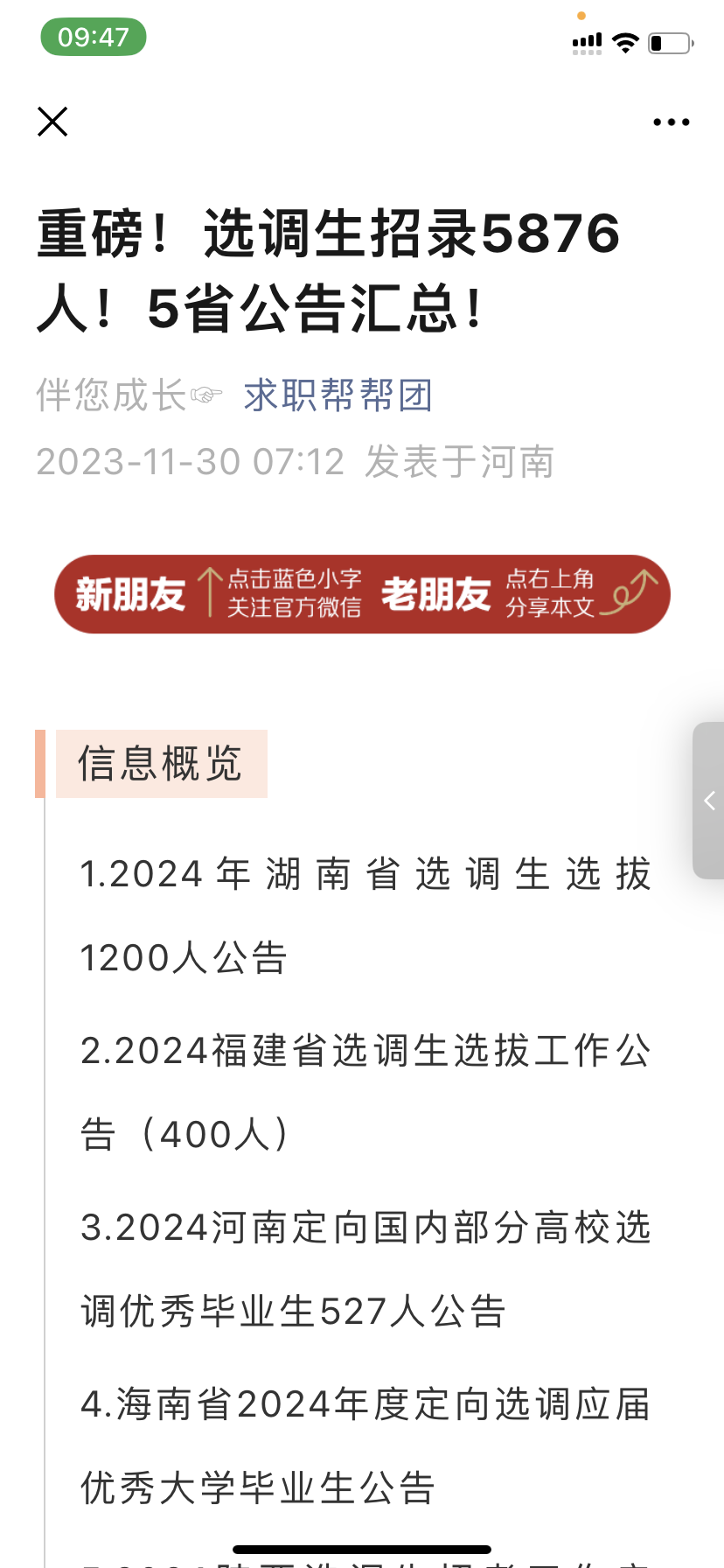Screen dimensions: 724x1568
Task: Open the 求职帮帮团 account link
Action: (338, 395)
